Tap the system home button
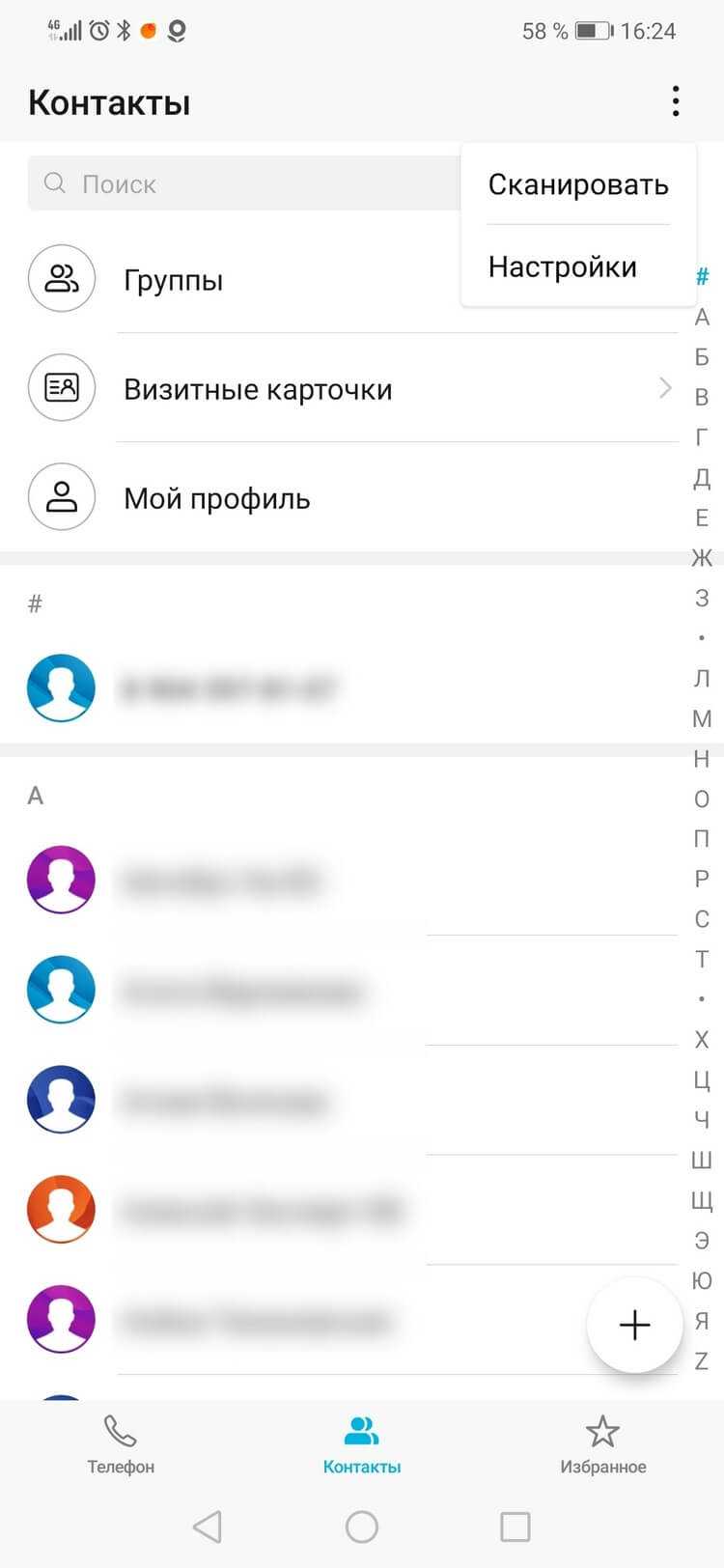 362,1526
